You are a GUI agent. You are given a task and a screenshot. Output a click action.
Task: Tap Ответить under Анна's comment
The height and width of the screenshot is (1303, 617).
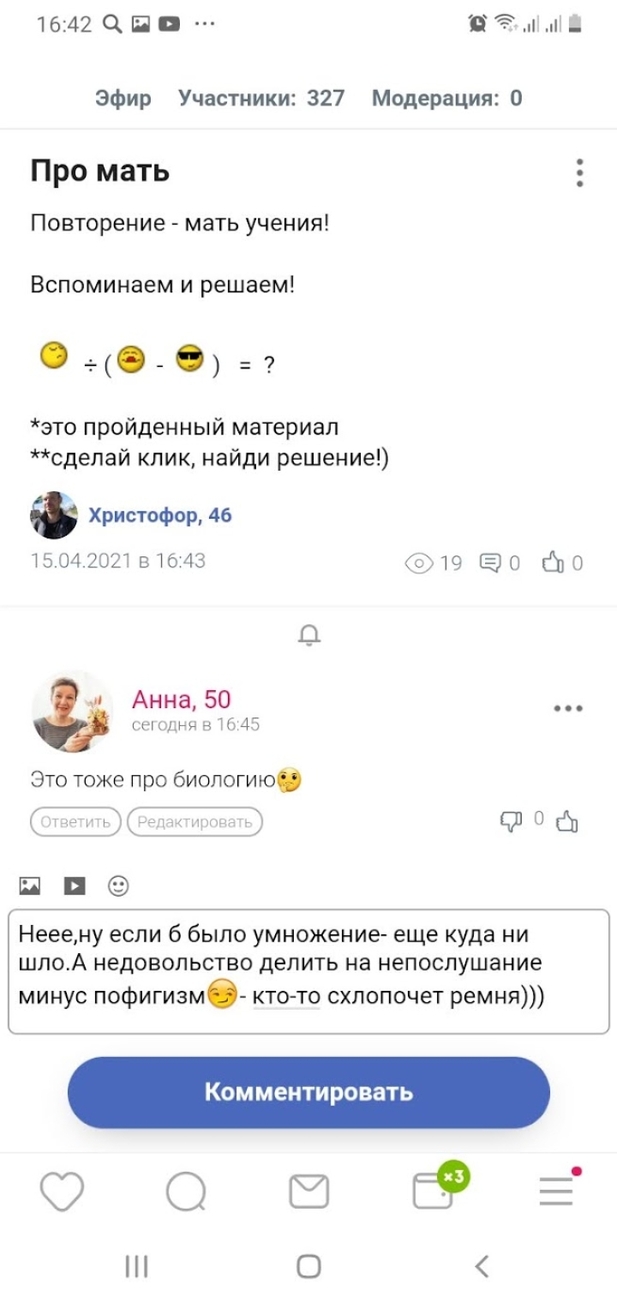(x=75, y=822)
